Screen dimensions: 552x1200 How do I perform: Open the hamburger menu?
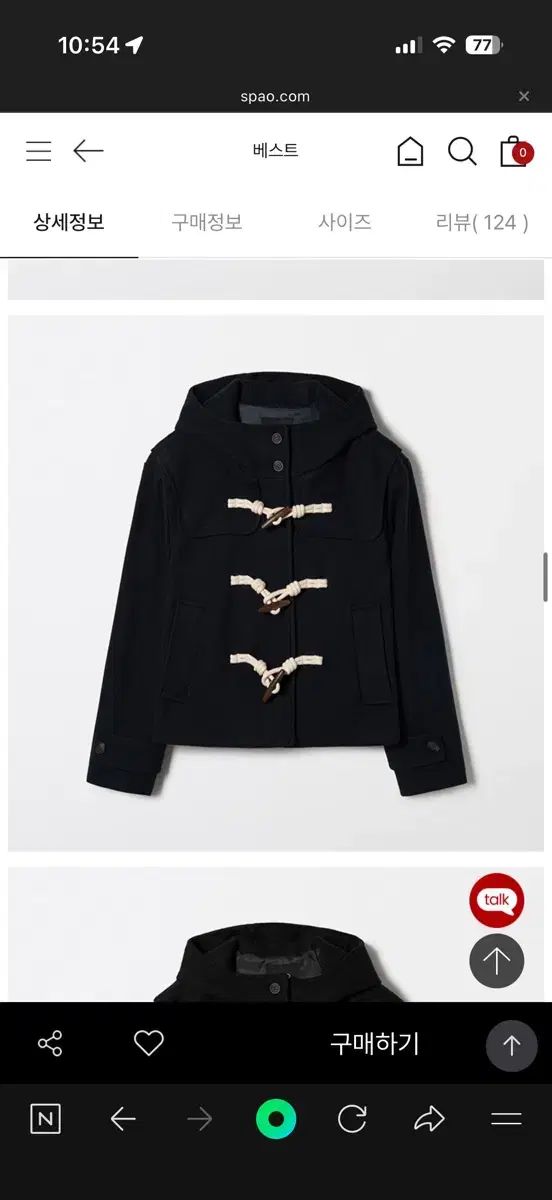coord(39,151)
